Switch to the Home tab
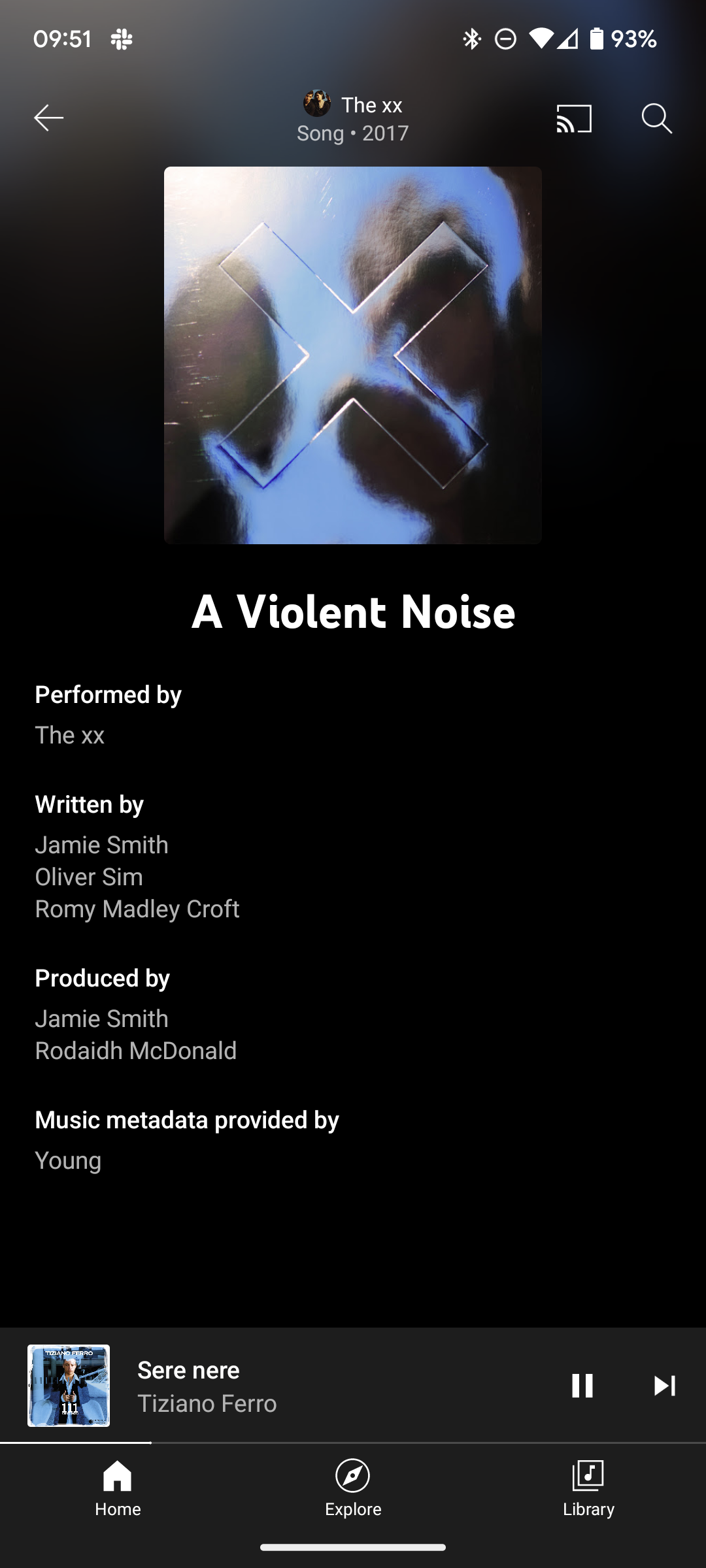706x1568 pixels. (118, 1489)
